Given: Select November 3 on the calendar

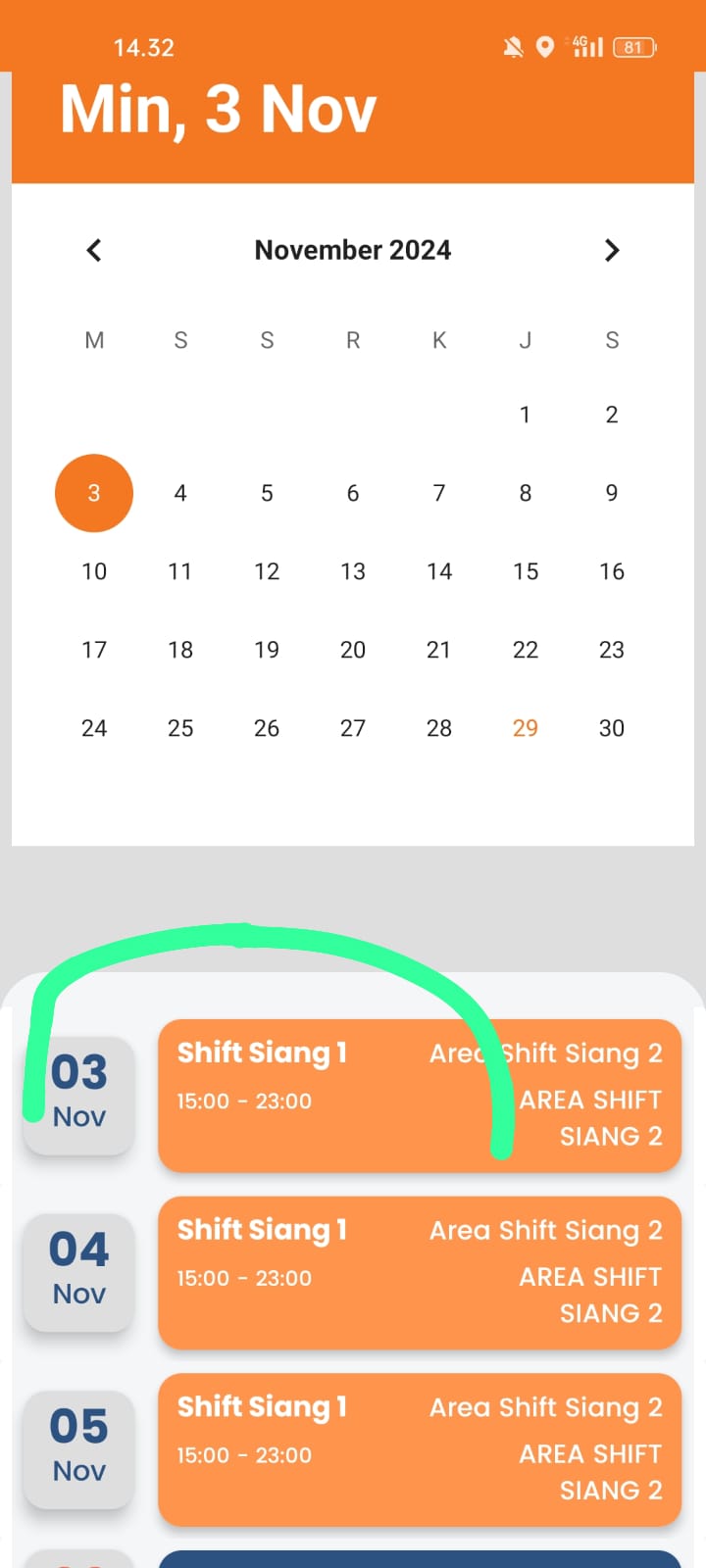Looking at the screenshot, I should (x=94, y=493).
